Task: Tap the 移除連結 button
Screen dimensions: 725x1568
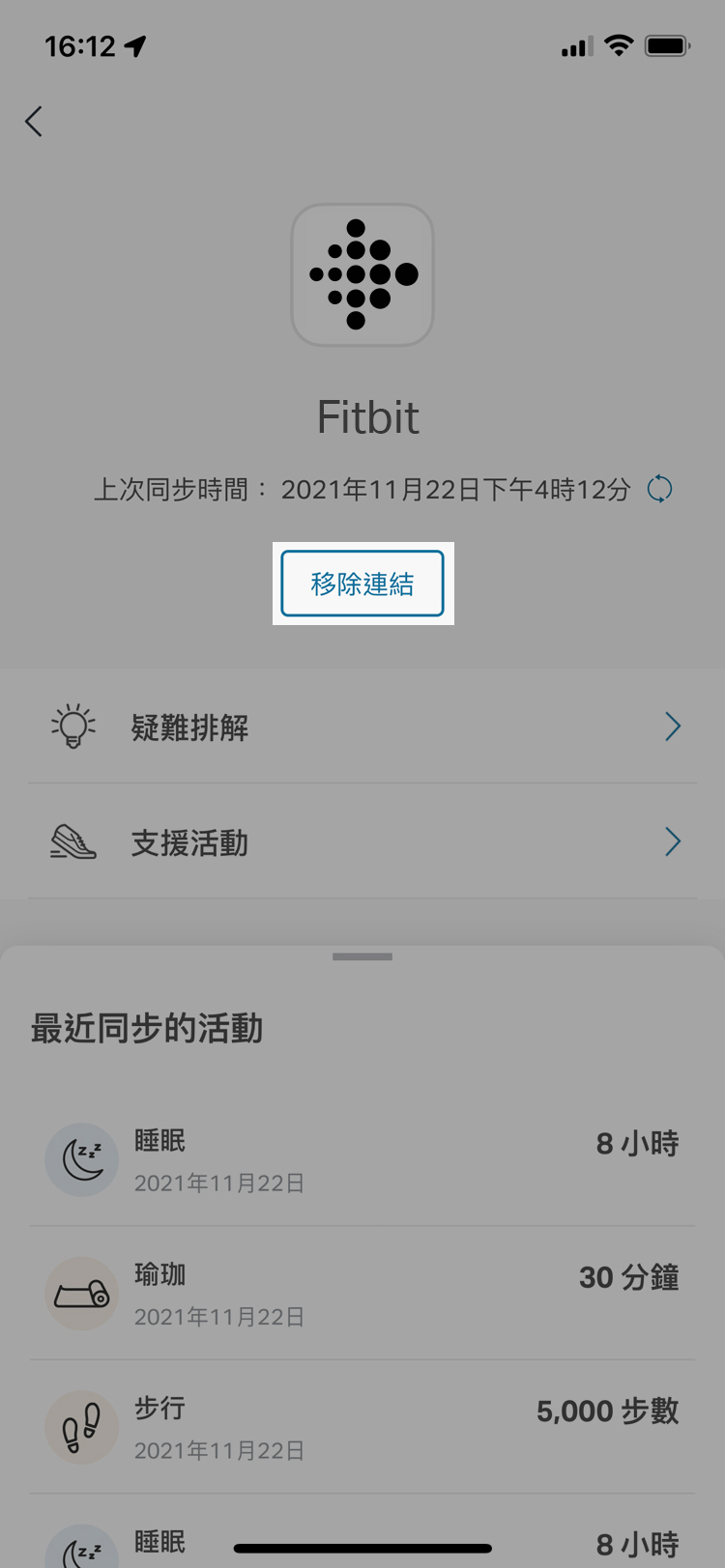Action: [x=362, y=584]
